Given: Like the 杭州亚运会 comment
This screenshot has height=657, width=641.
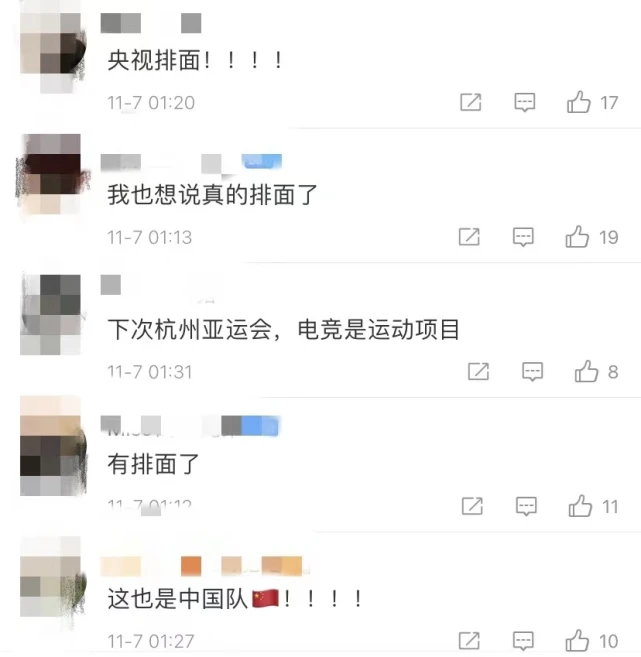Looking at the screenshot, I should (586, 372).
